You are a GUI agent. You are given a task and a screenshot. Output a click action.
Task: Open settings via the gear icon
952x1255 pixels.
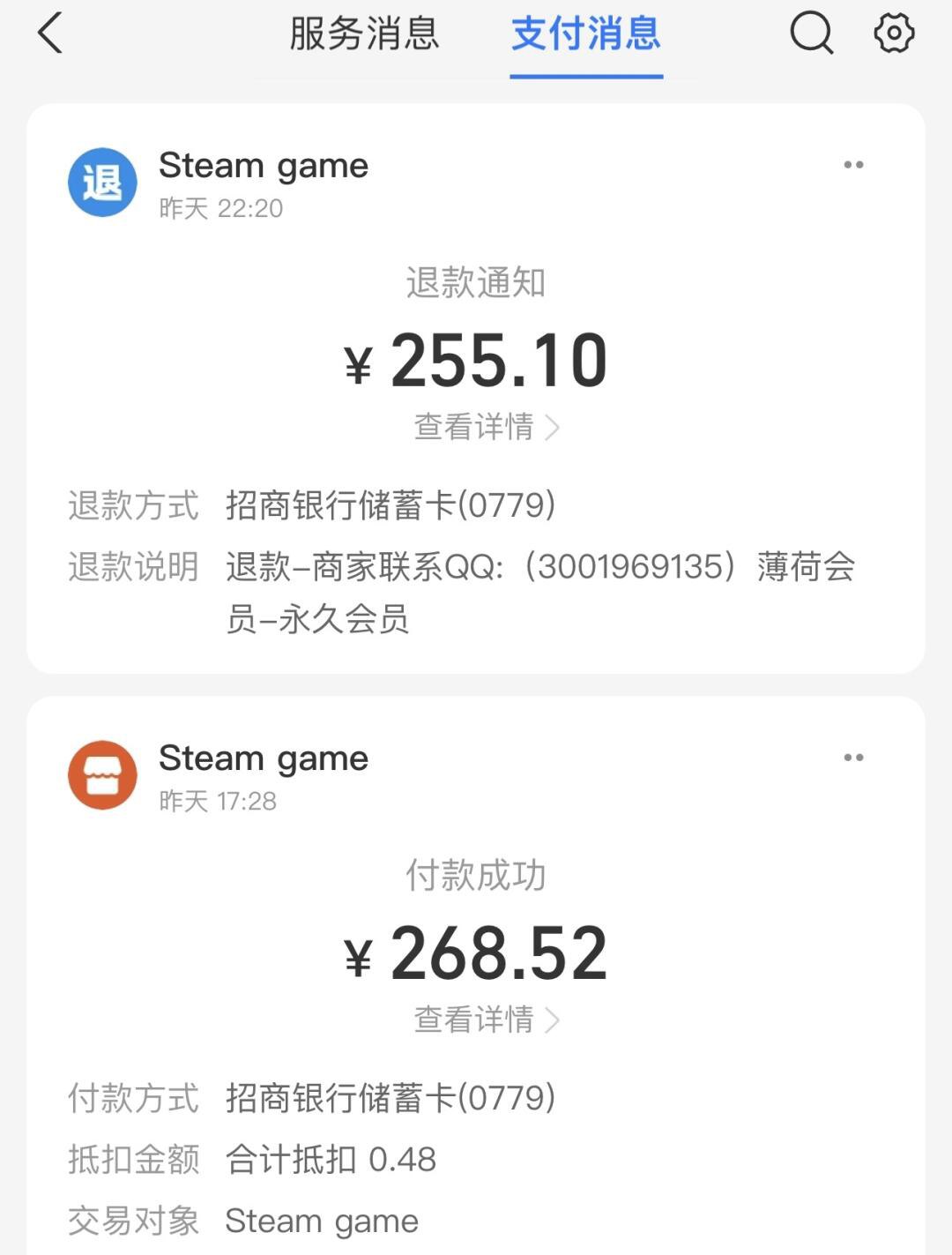click(x=893, y=34)
